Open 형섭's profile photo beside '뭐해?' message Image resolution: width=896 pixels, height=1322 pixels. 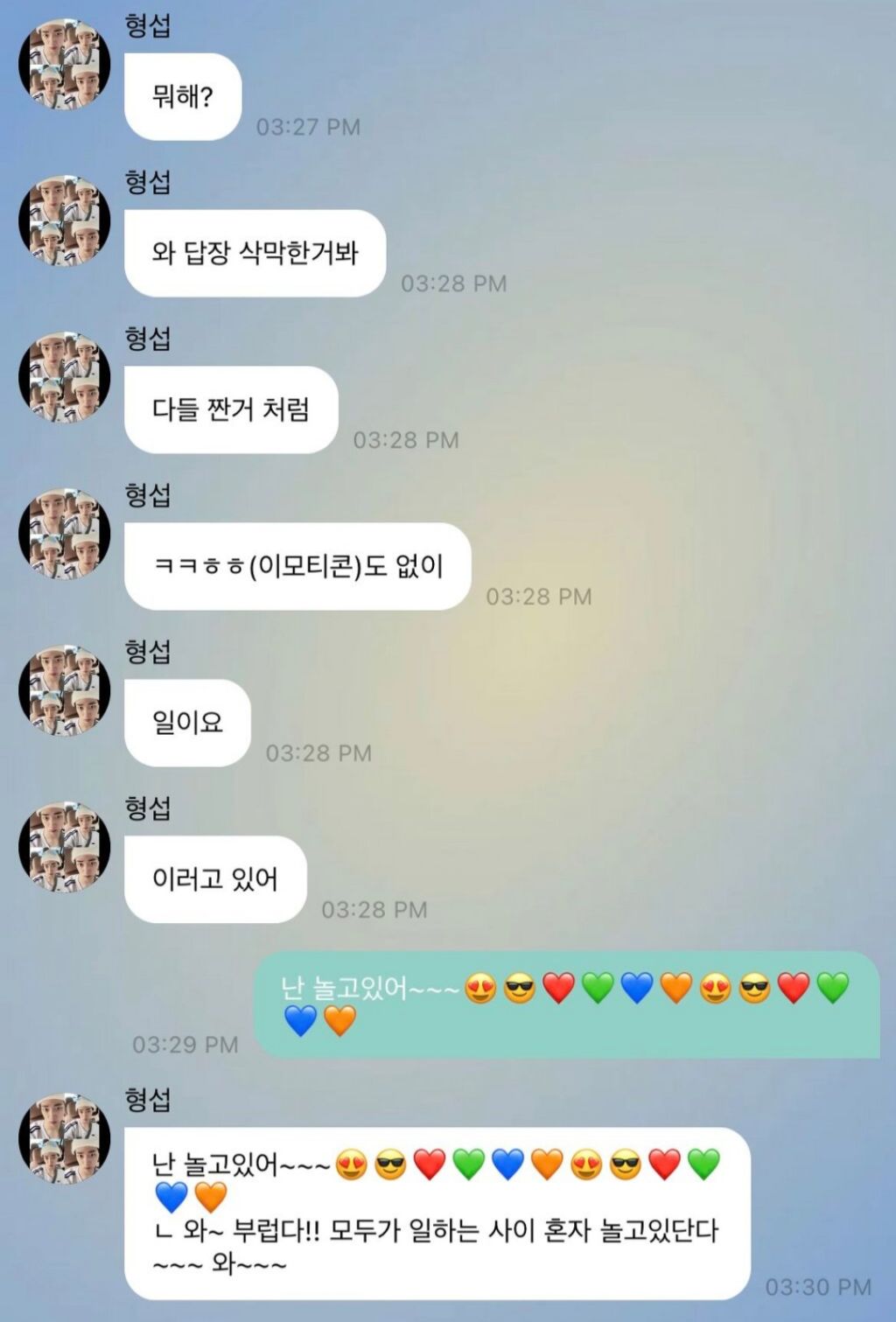[x=65, y=65]
